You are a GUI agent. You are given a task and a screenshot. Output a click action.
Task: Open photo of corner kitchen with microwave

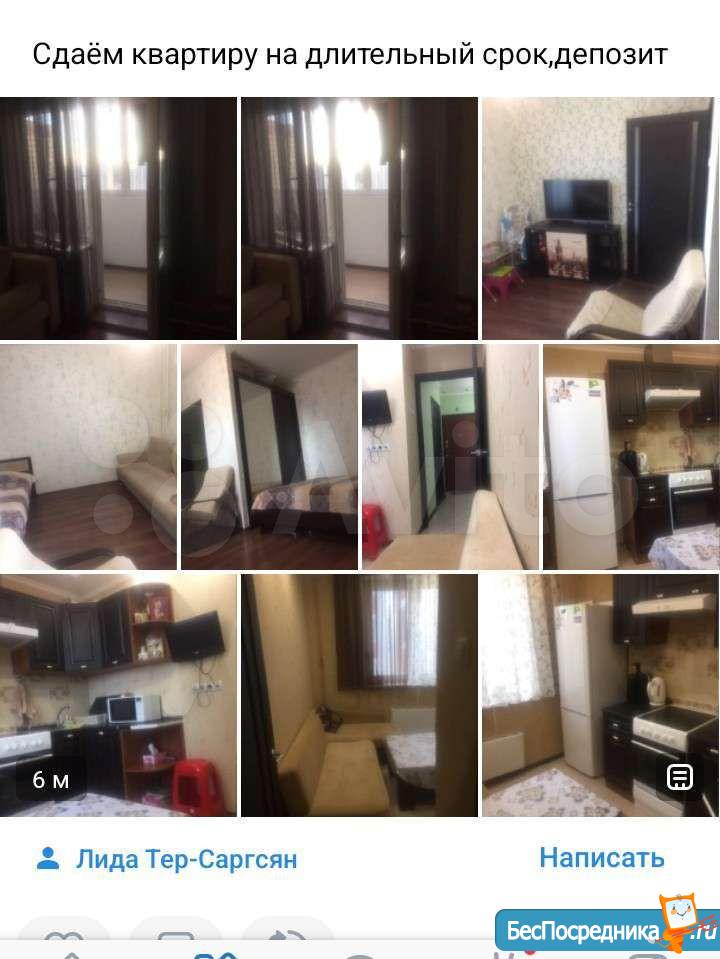(x=118, y=694)
